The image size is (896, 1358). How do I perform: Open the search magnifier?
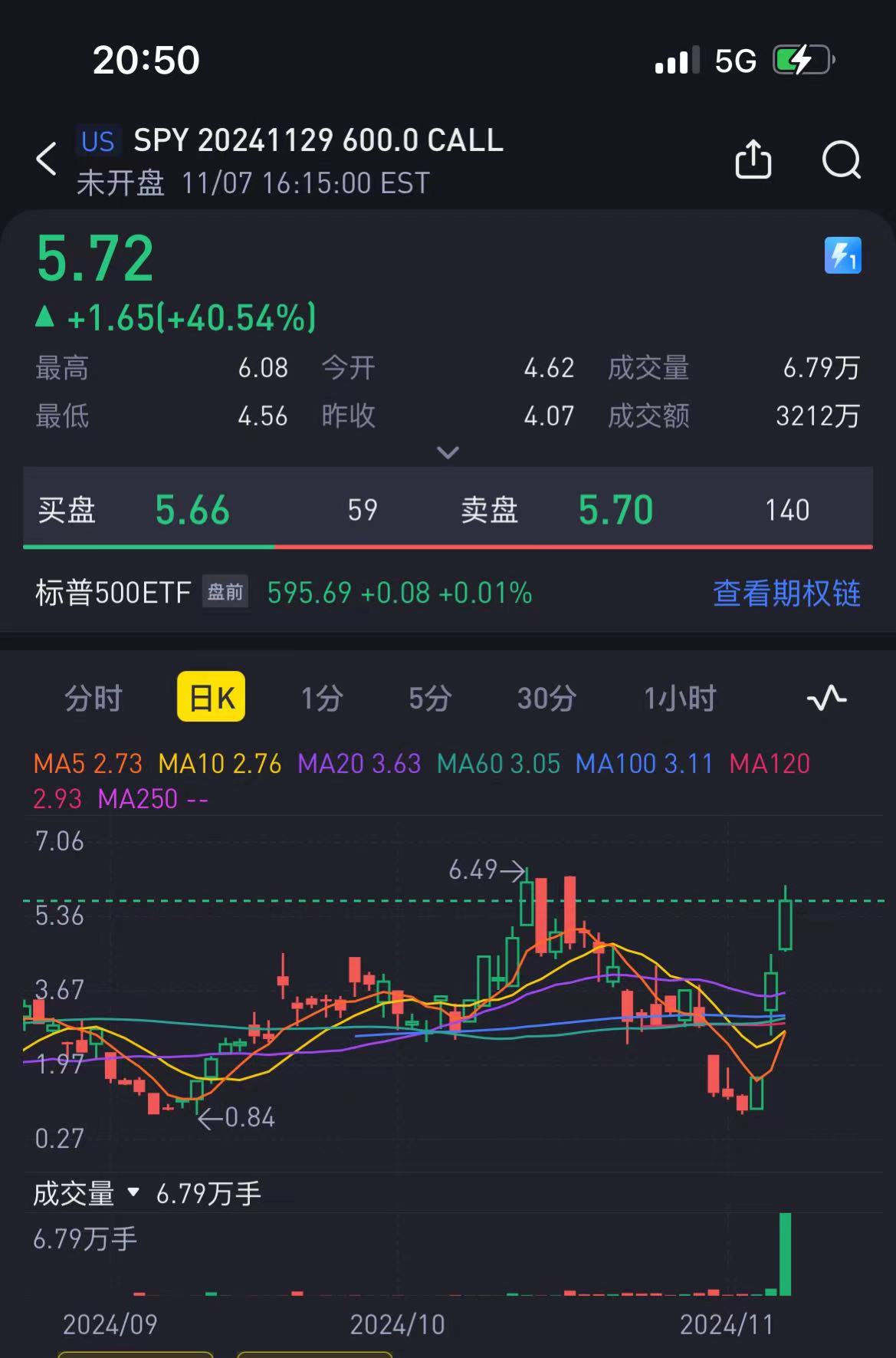coord(841,159)
